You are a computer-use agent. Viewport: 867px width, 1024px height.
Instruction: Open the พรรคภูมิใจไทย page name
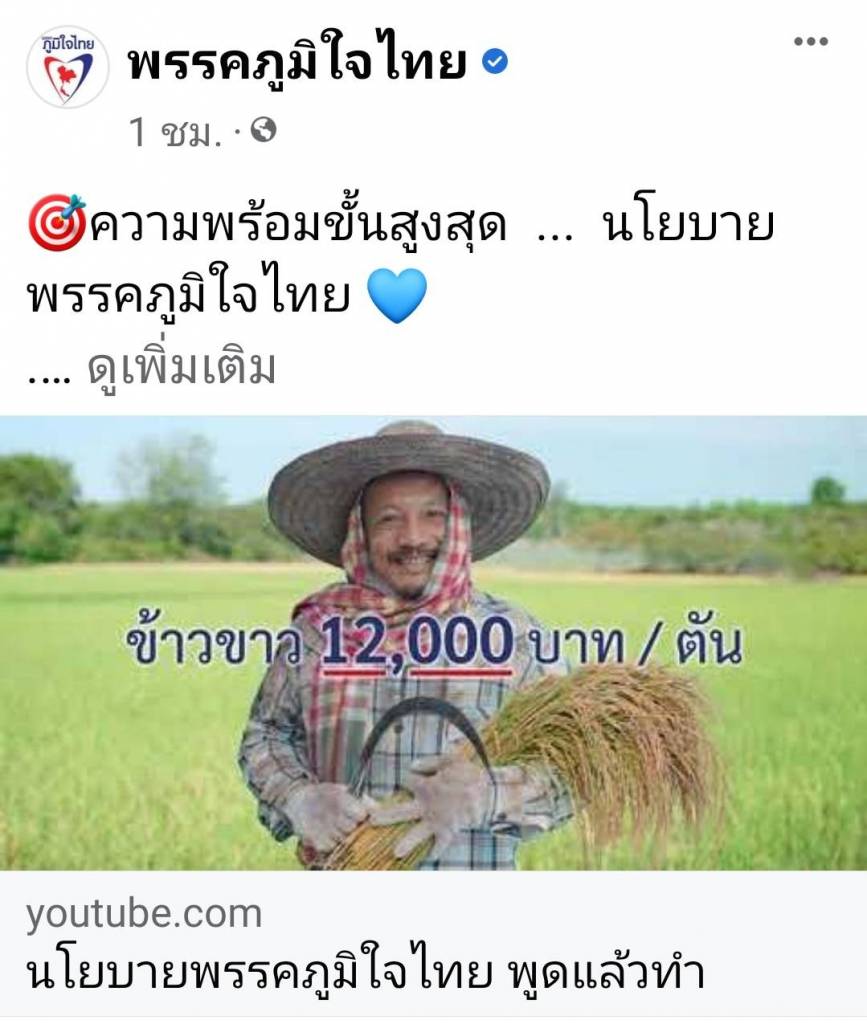pos(297,64)
